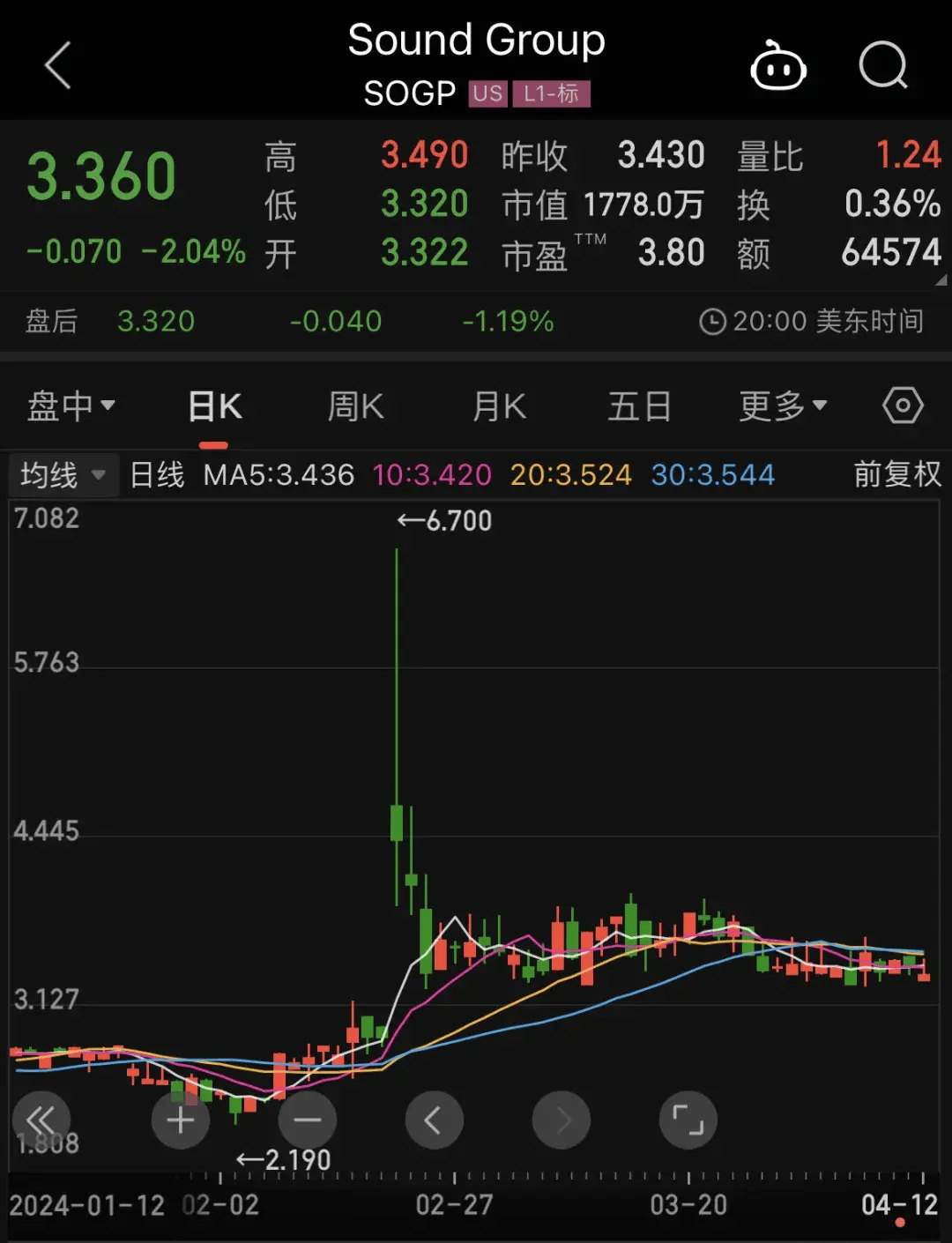Toggle 前复权 price adjustment mode

pos(896,474)
